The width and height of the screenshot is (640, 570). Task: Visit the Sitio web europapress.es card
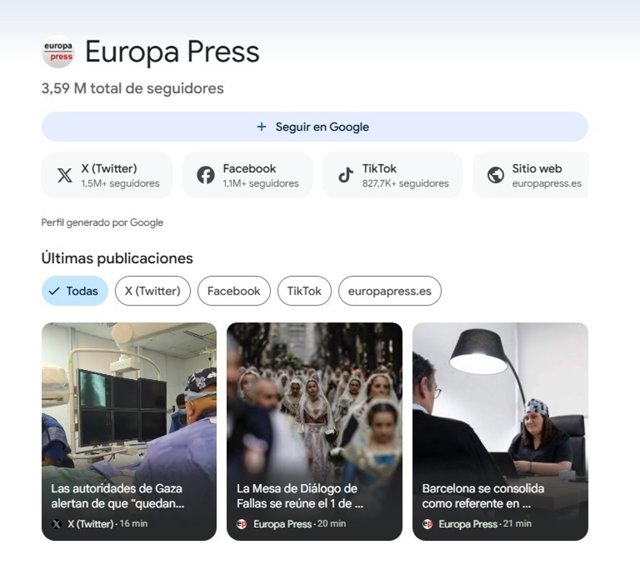(x=531, y=175)
